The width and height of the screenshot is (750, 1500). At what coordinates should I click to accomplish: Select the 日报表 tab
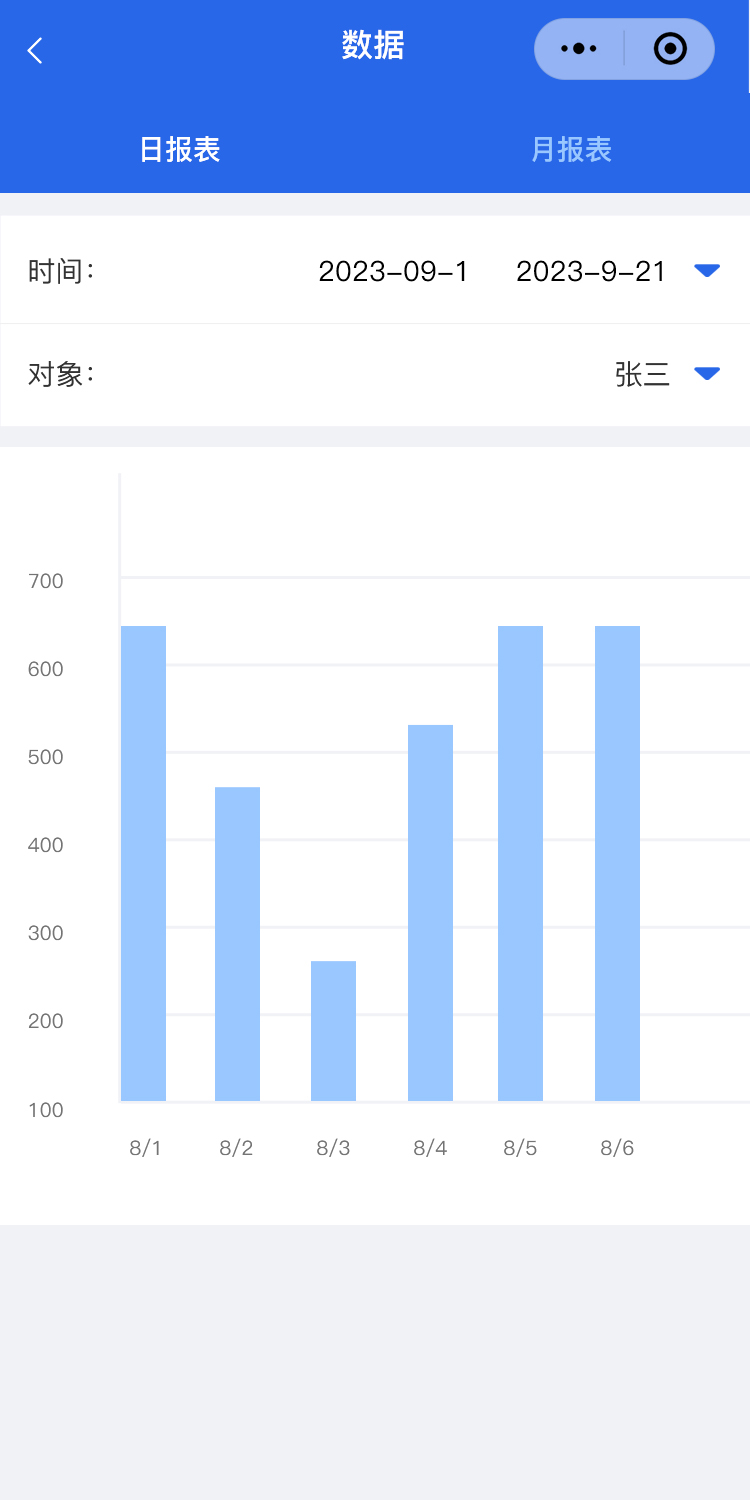pyautogui.click(x=180, y=150)
